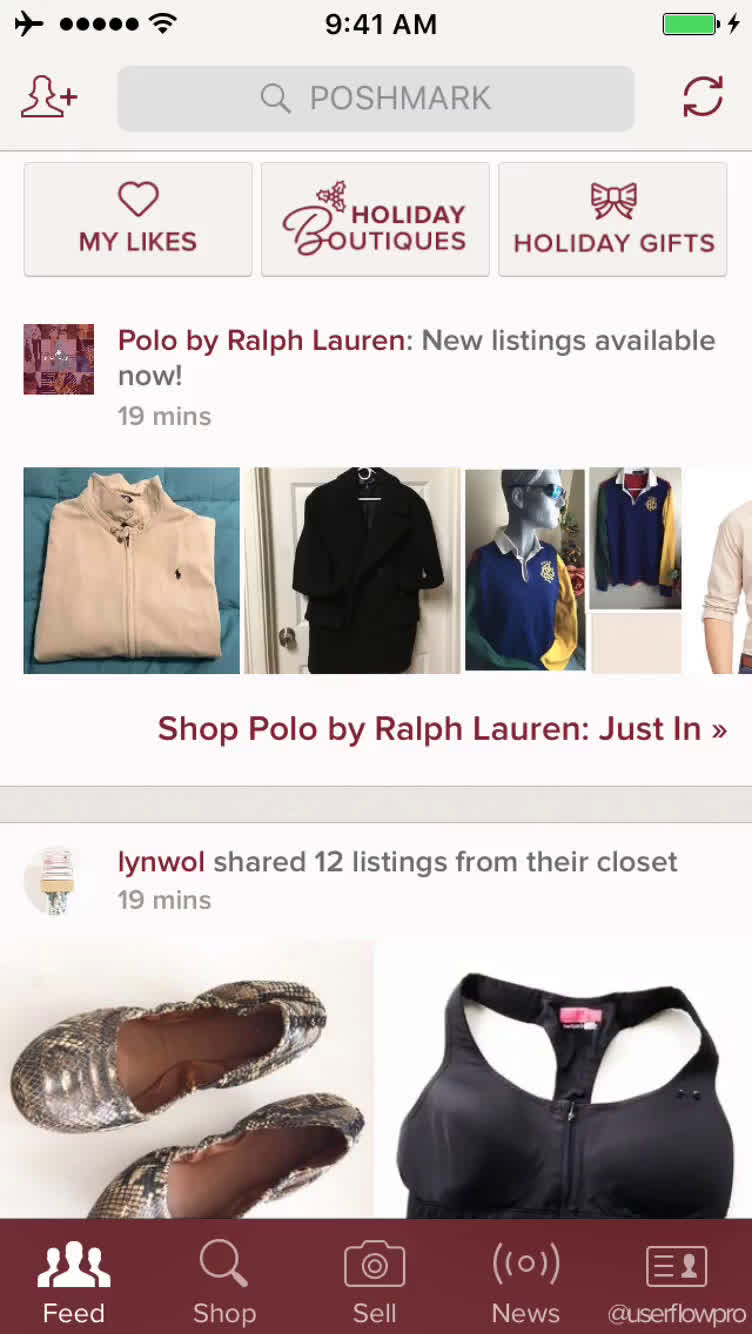Switch to the Shop tab
This screenshot has width=752, height=1334.
click(224, 1282)
